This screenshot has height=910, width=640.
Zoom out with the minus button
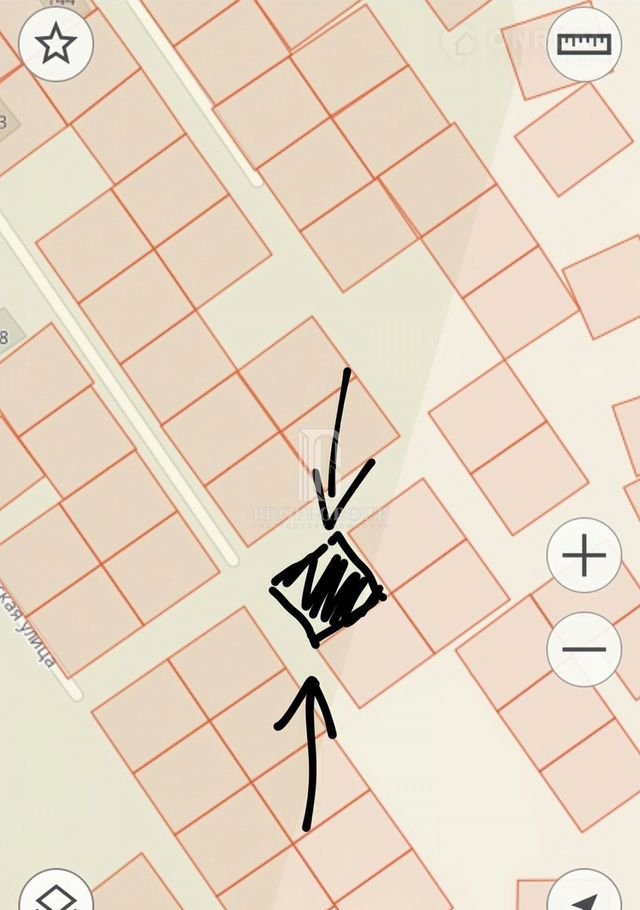pyautogui.click(x=584, y=649)
